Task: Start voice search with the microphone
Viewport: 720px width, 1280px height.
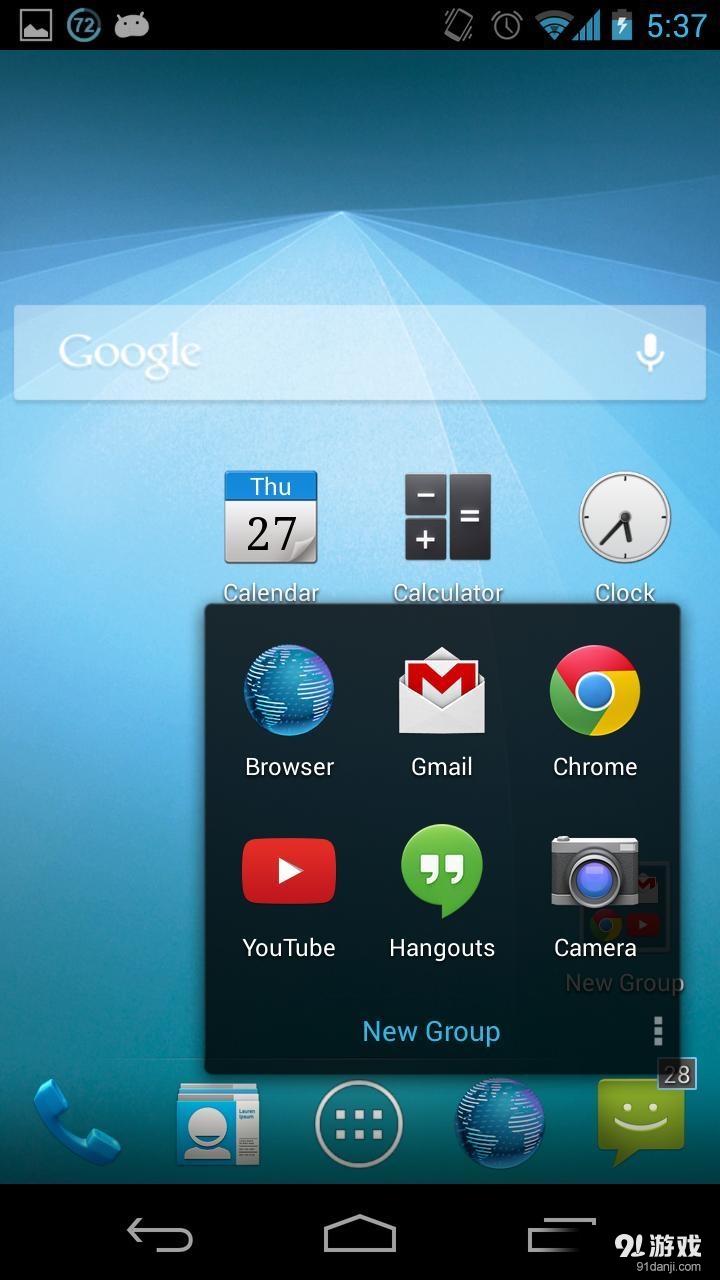Action: coord(650,352)
